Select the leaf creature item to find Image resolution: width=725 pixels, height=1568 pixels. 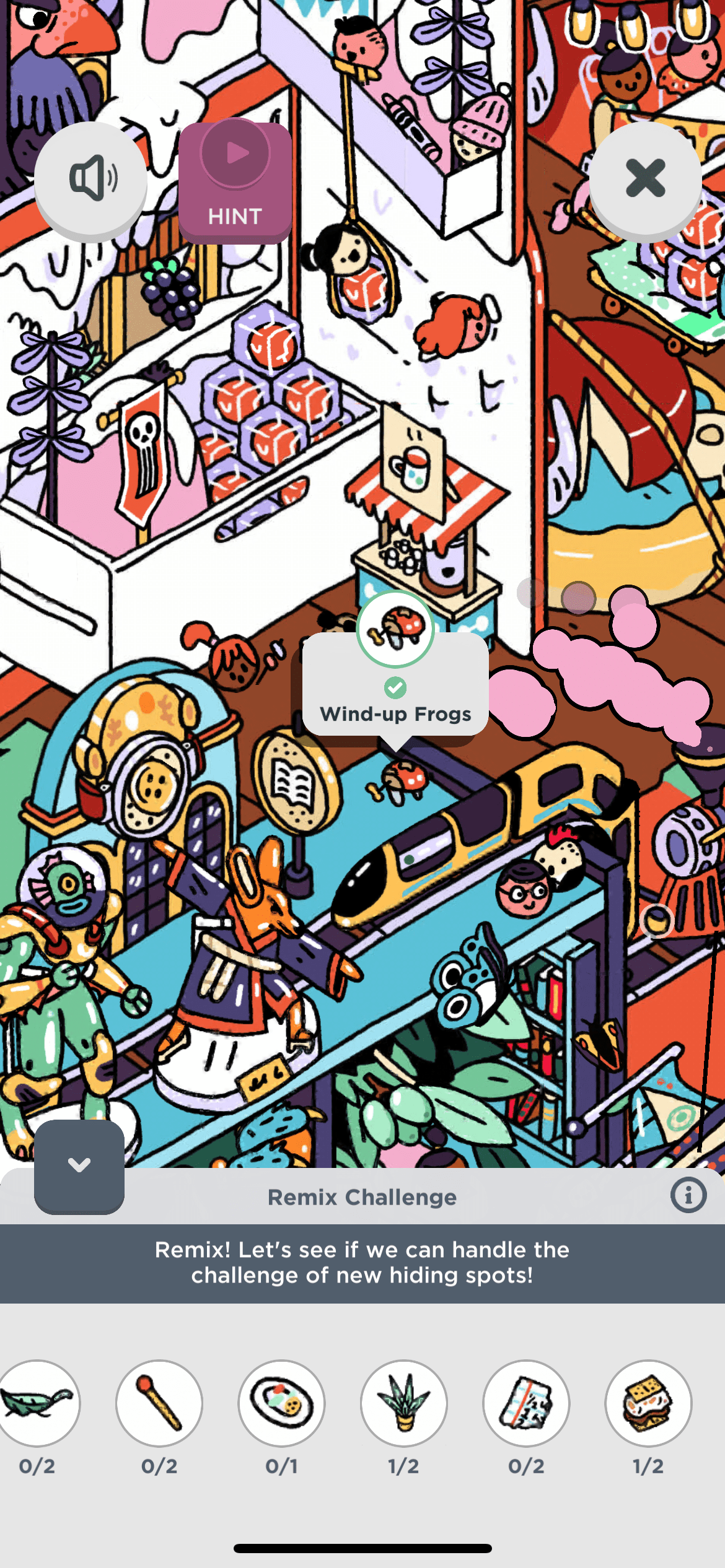pos(38,1403)
